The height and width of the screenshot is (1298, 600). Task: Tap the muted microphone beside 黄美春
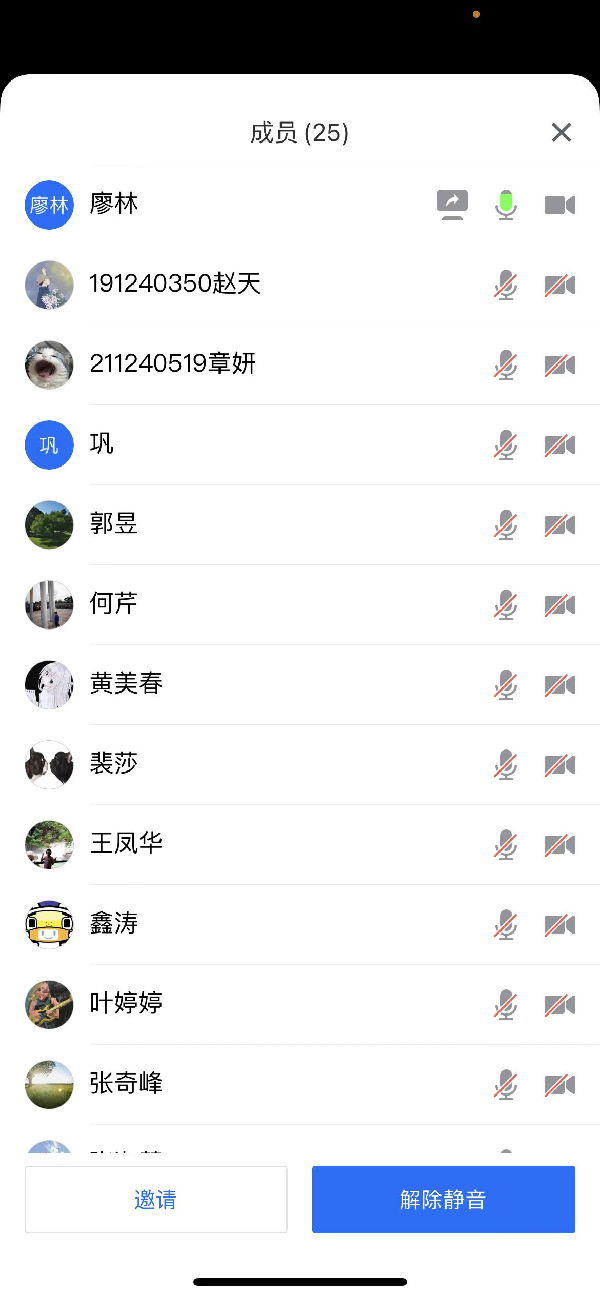point(506,685)
